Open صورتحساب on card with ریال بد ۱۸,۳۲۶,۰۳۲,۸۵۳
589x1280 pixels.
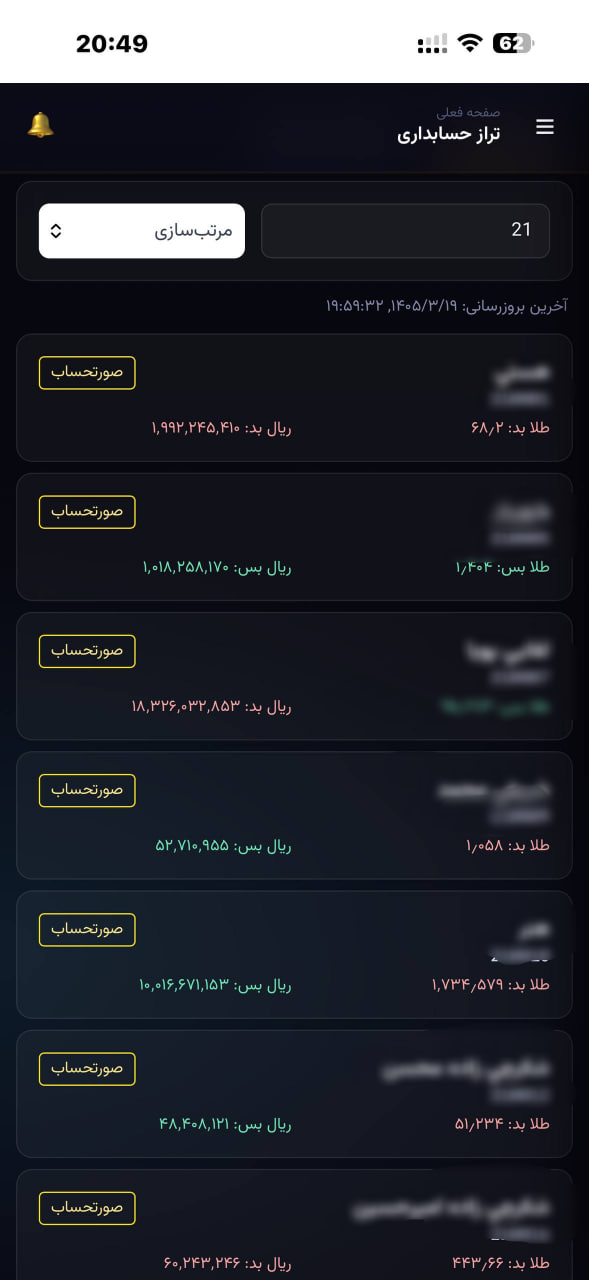coord(87,651)
